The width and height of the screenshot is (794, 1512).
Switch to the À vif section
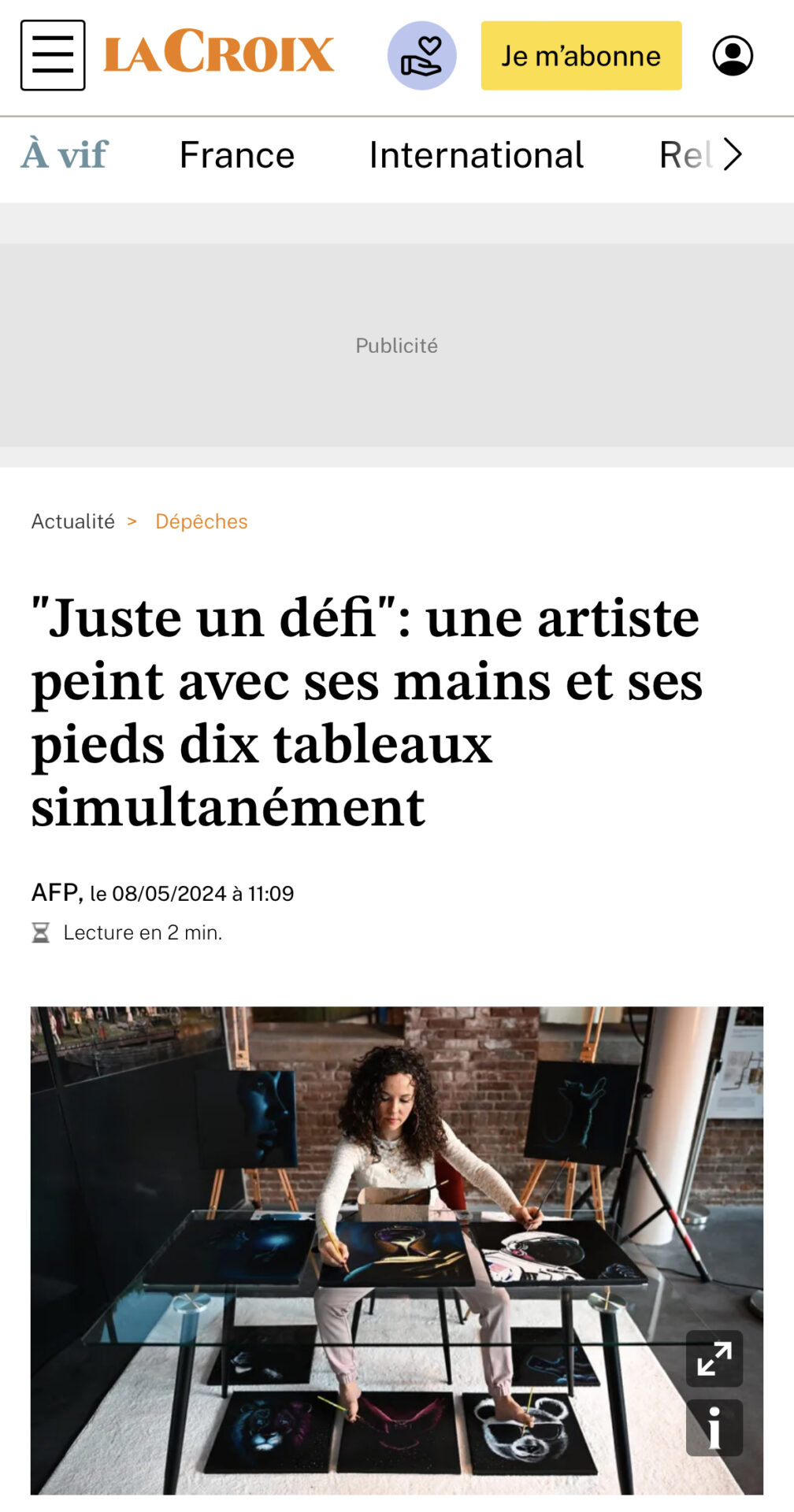[x=64, y=154]
